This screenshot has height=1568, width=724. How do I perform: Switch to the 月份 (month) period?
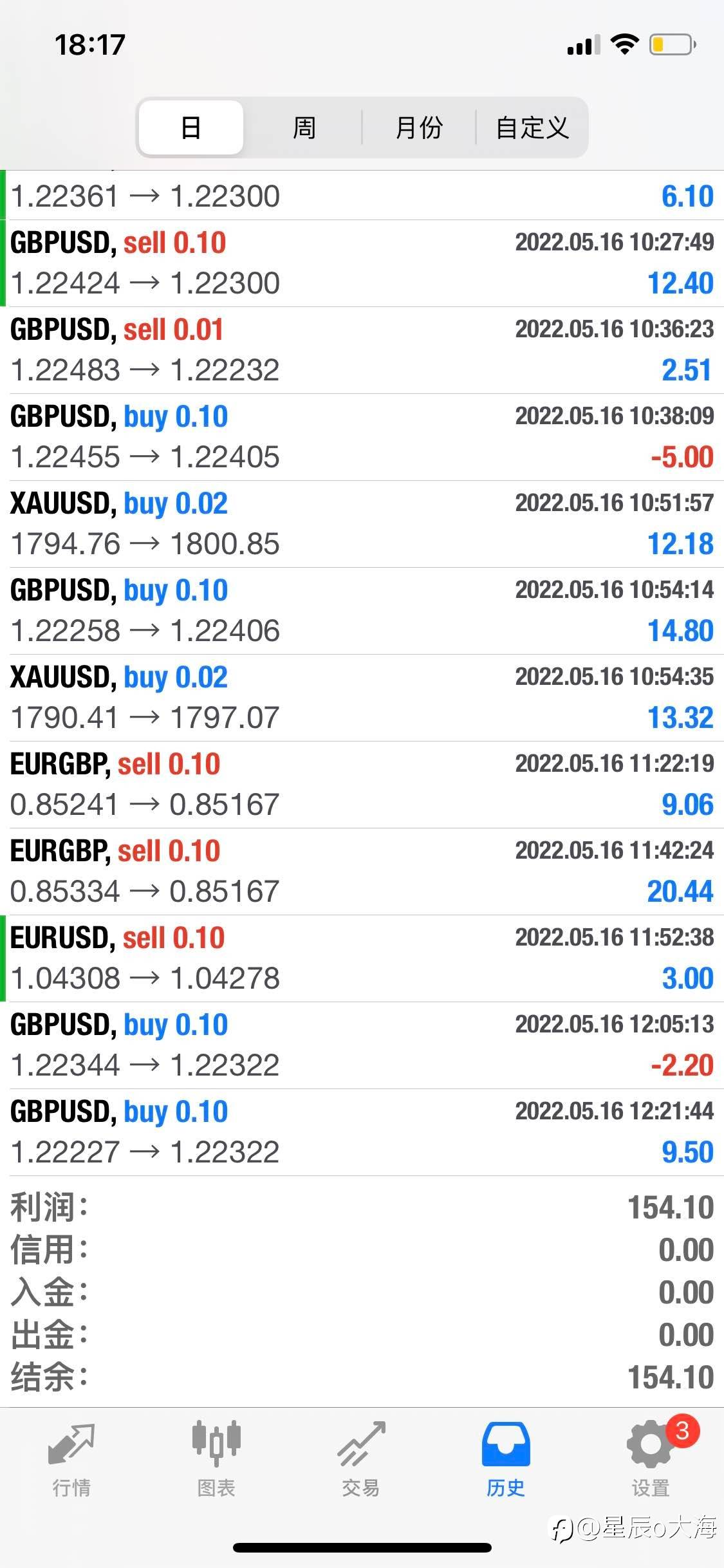(419, 127)
